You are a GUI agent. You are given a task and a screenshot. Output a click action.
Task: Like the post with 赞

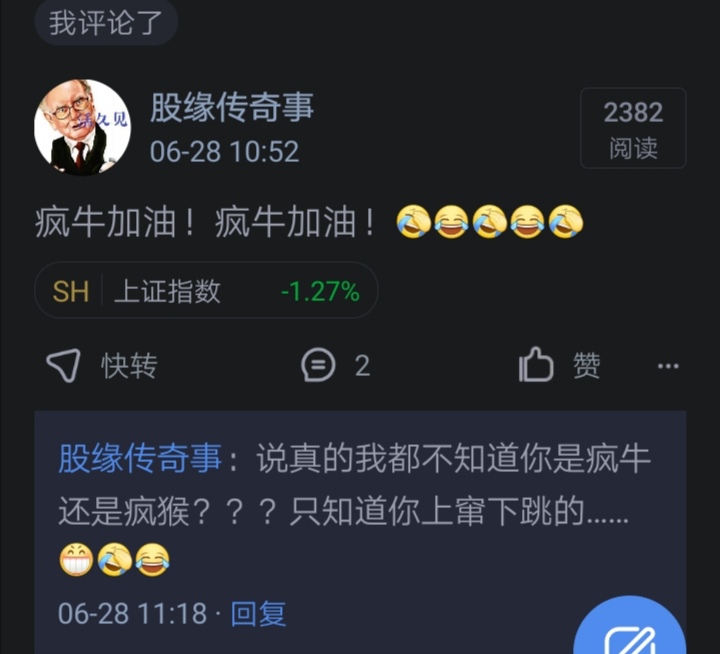click(x=560, y=367)
